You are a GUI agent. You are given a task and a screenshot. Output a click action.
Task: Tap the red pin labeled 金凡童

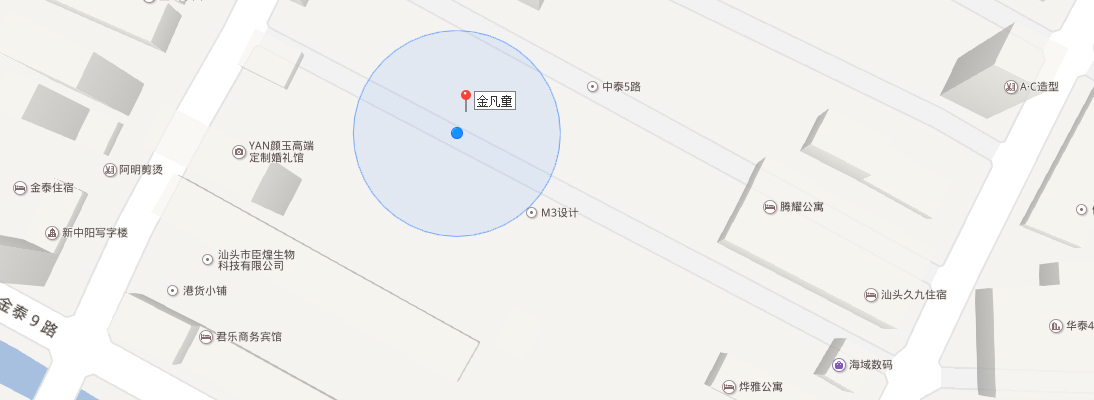(465, 98)
